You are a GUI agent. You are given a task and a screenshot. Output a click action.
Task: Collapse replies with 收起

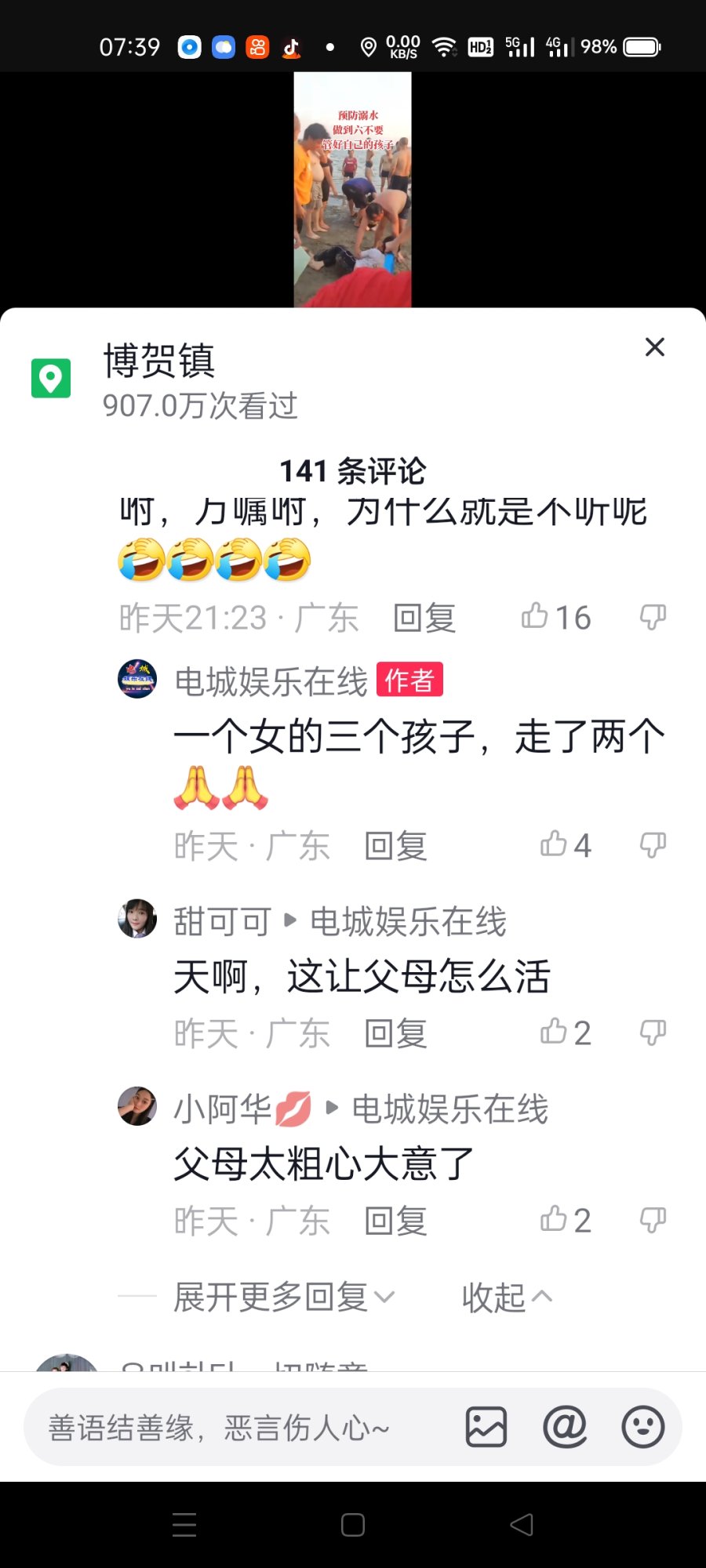pyautogui.click(x=506, y=1298)
